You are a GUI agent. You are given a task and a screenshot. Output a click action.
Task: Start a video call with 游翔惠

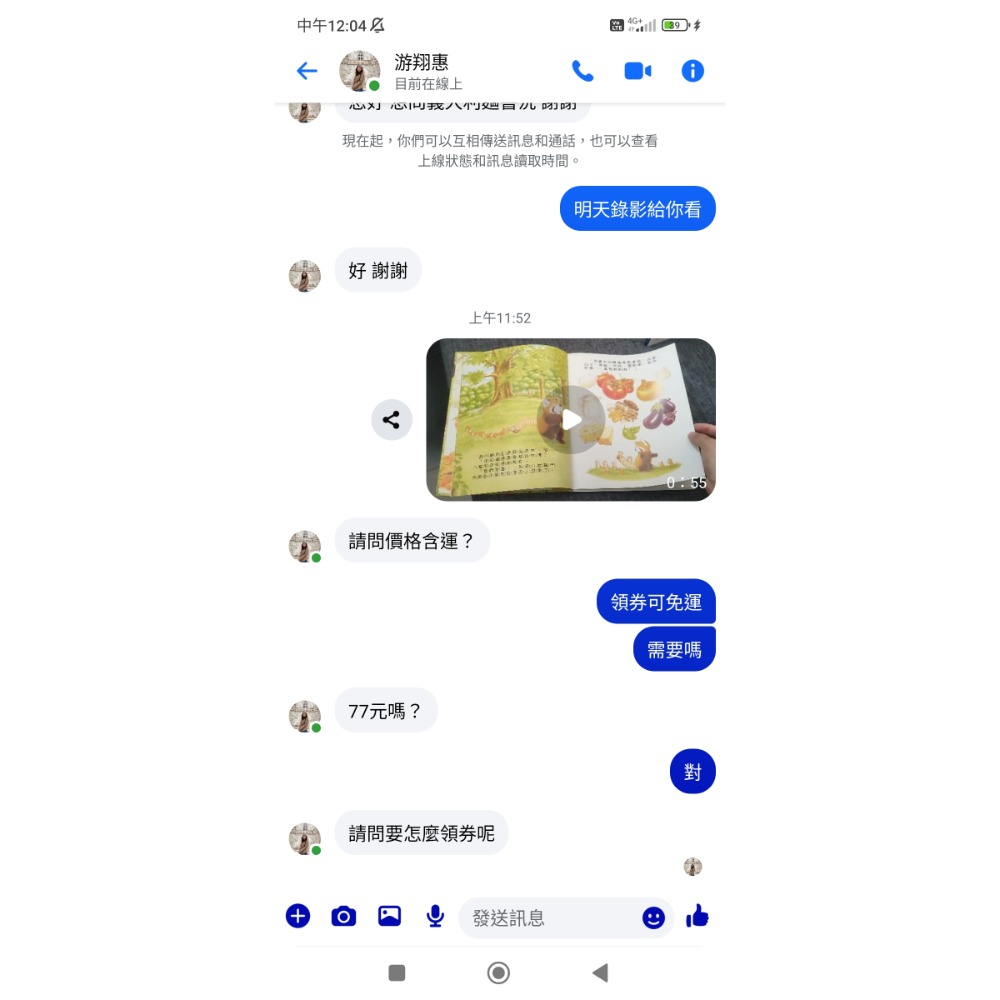click(637, 71)
